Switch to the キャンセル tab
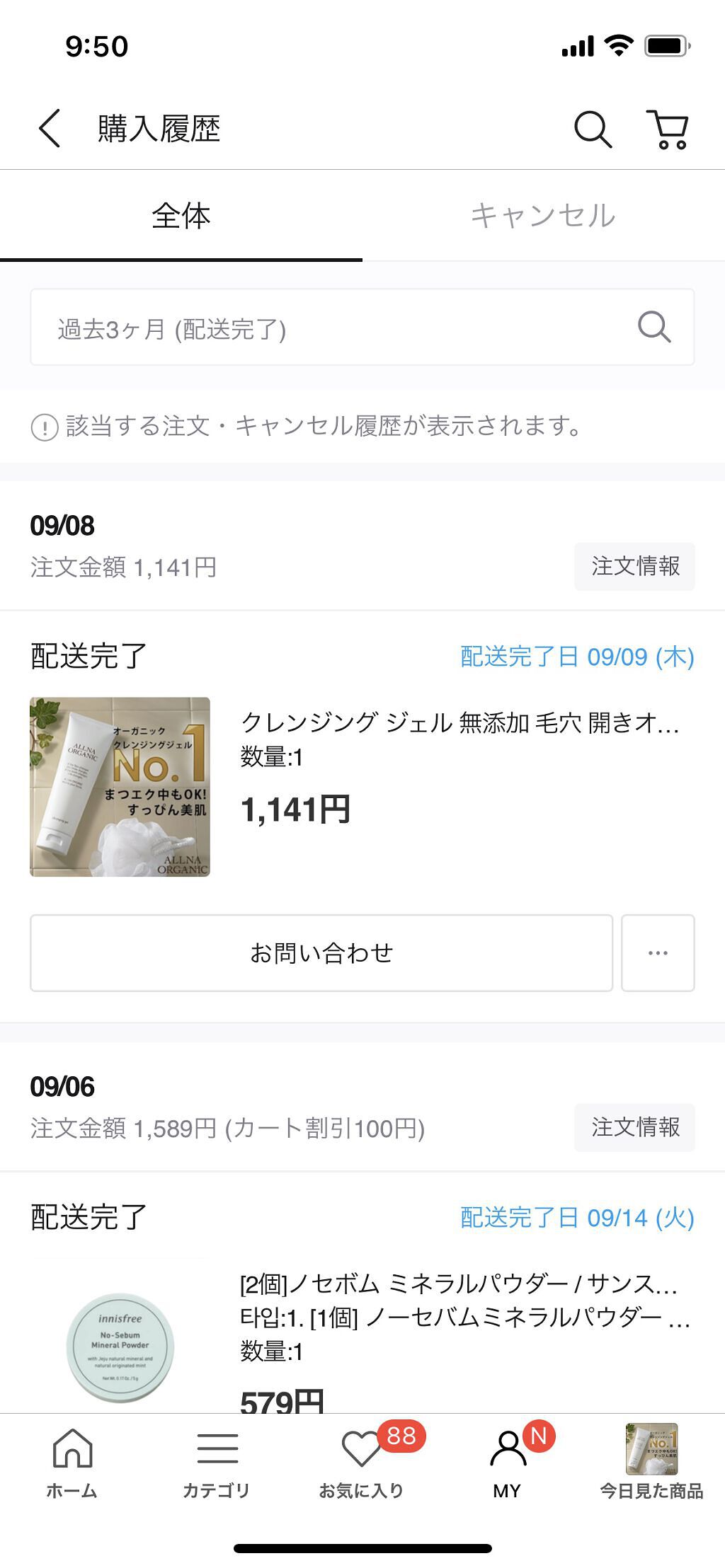The height and width of the screenshot is (1568, 725). coord(543,216)
